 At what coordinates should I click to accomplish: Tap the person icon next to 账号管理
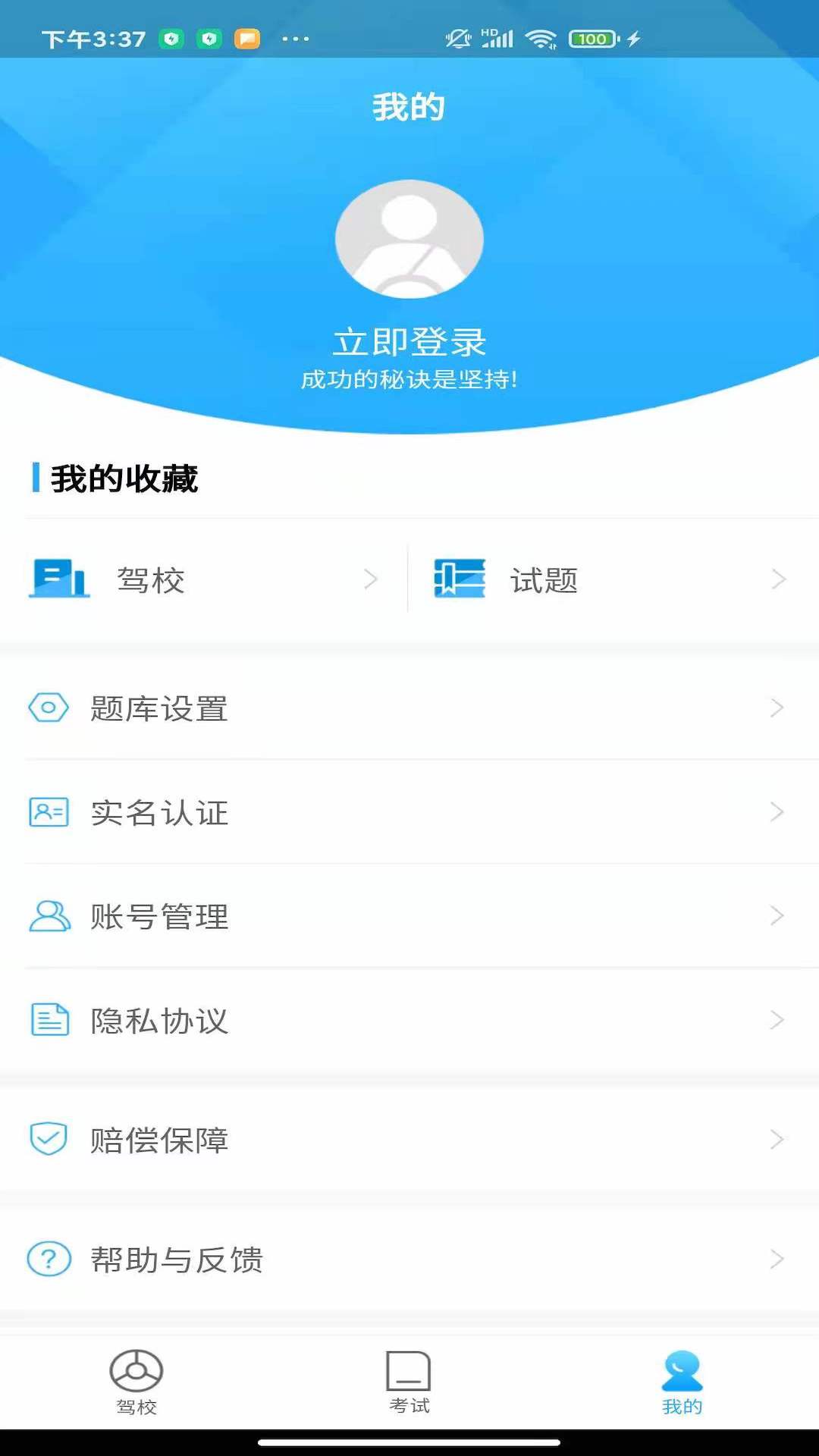tap(48, 917)
